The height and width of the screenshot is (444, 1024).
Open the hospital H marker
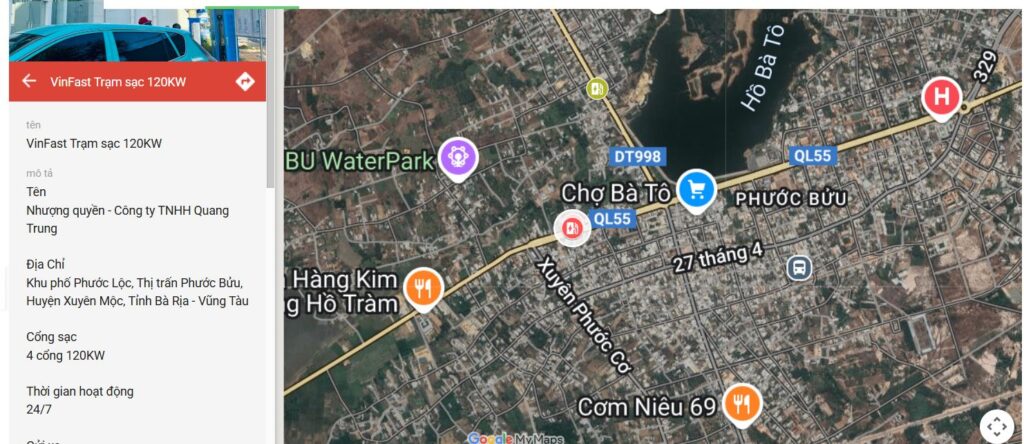[940, 97]
